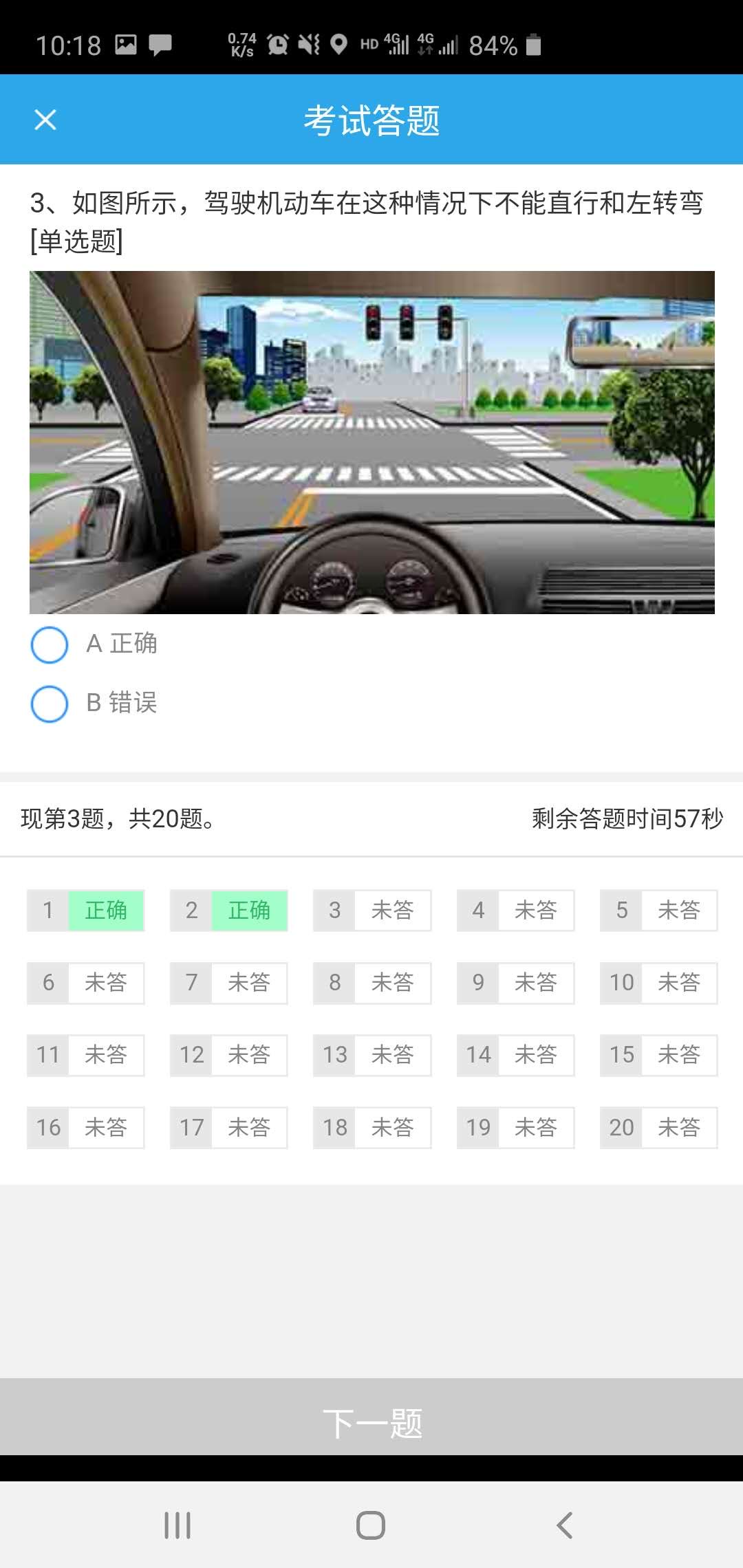Tap the system back button

pos(564,1525)
